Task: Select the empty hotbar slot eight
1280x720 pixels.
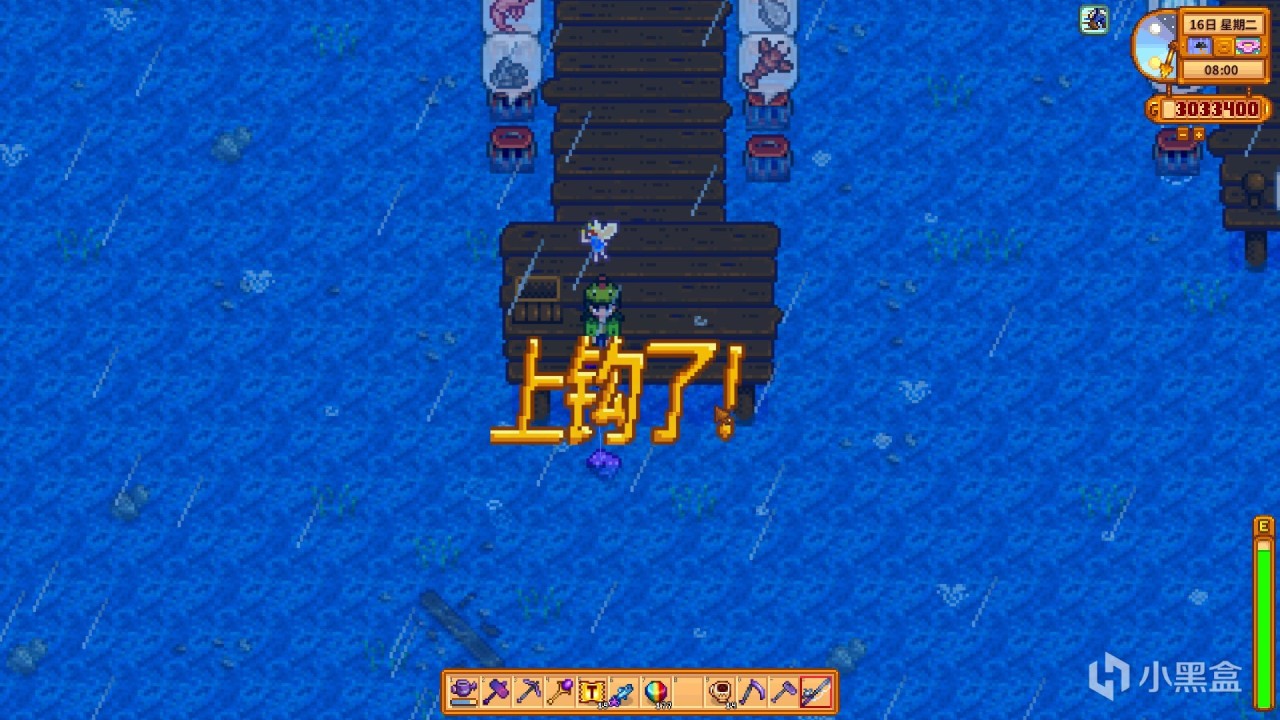Action: (x=688, y=691)
